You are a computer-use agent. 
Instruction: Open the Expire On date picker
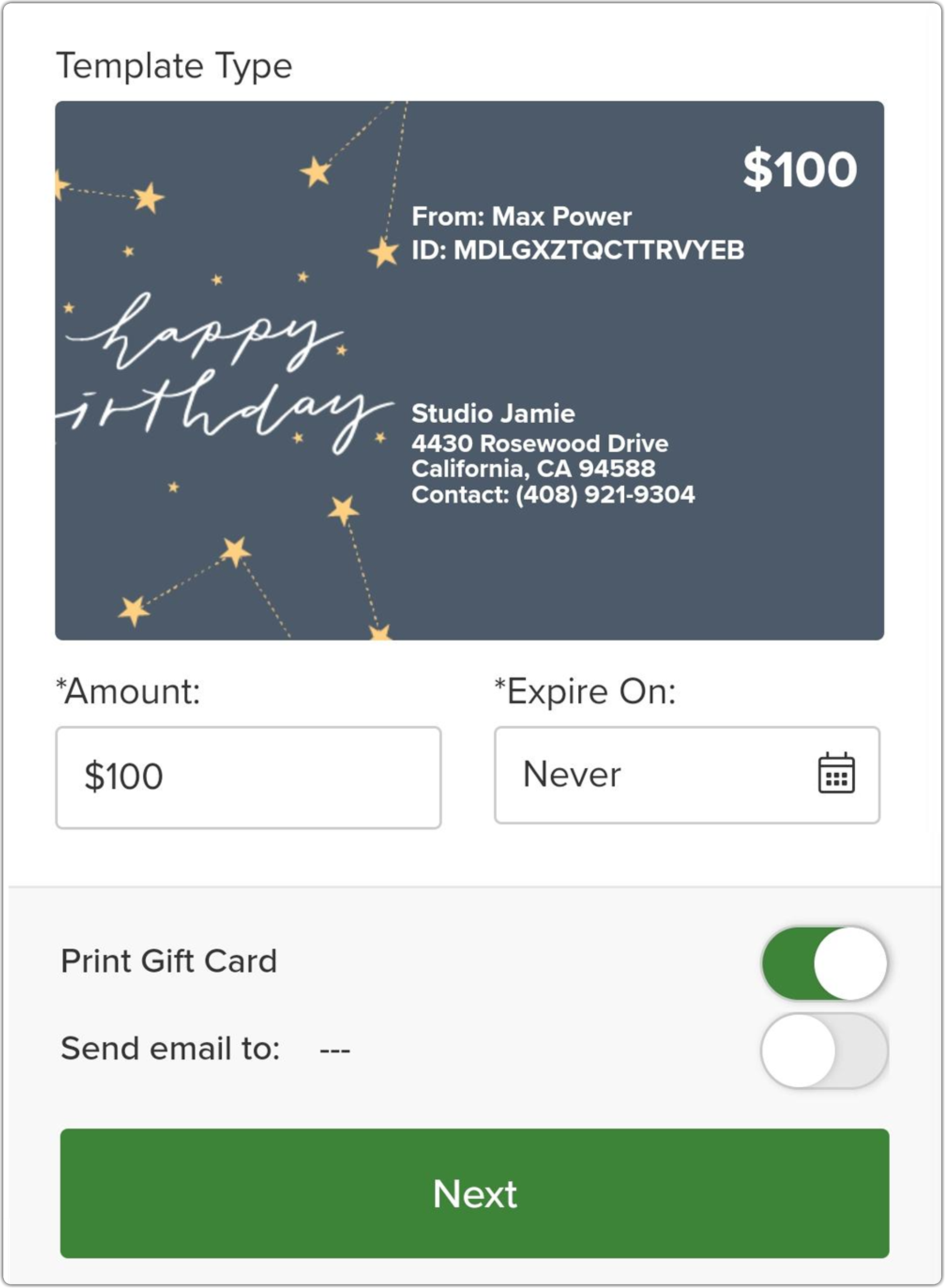[x=836, y=774]
